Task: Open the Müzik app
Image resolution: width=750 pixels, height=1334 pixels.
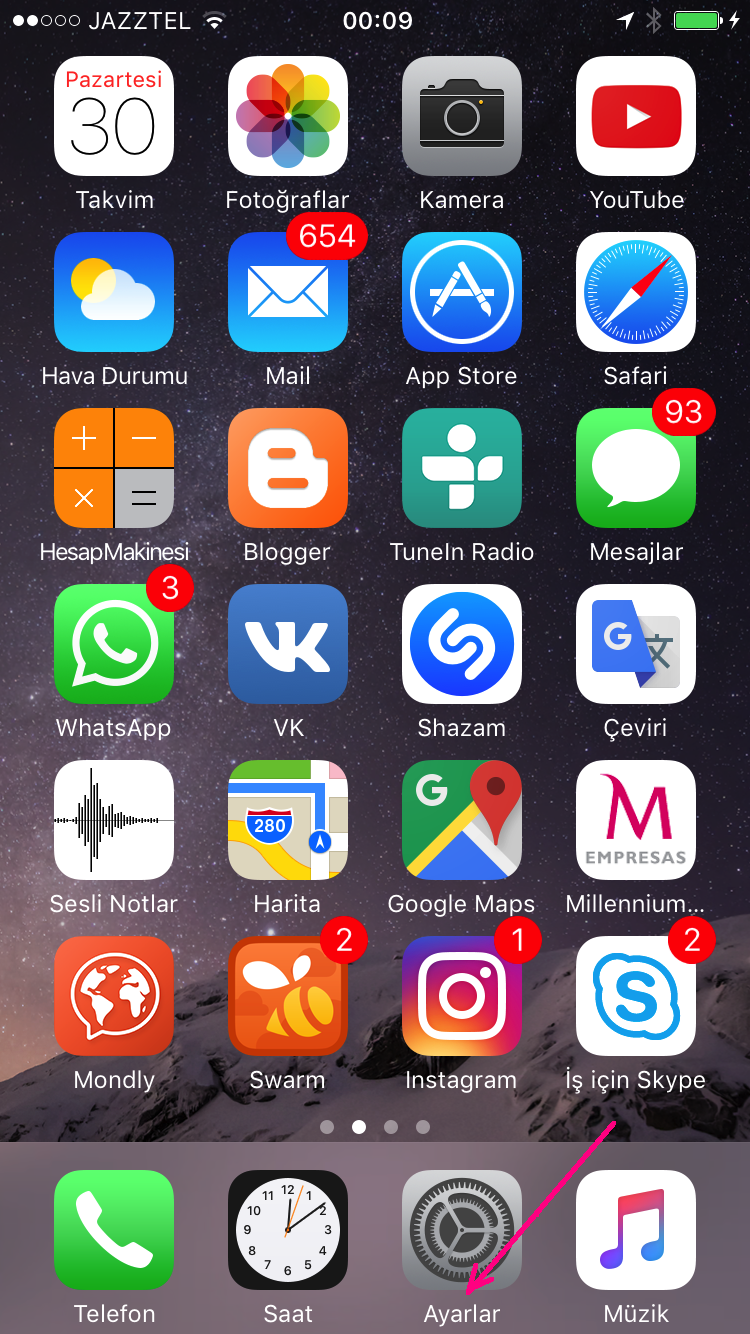Action: [x=636, y=1230]
